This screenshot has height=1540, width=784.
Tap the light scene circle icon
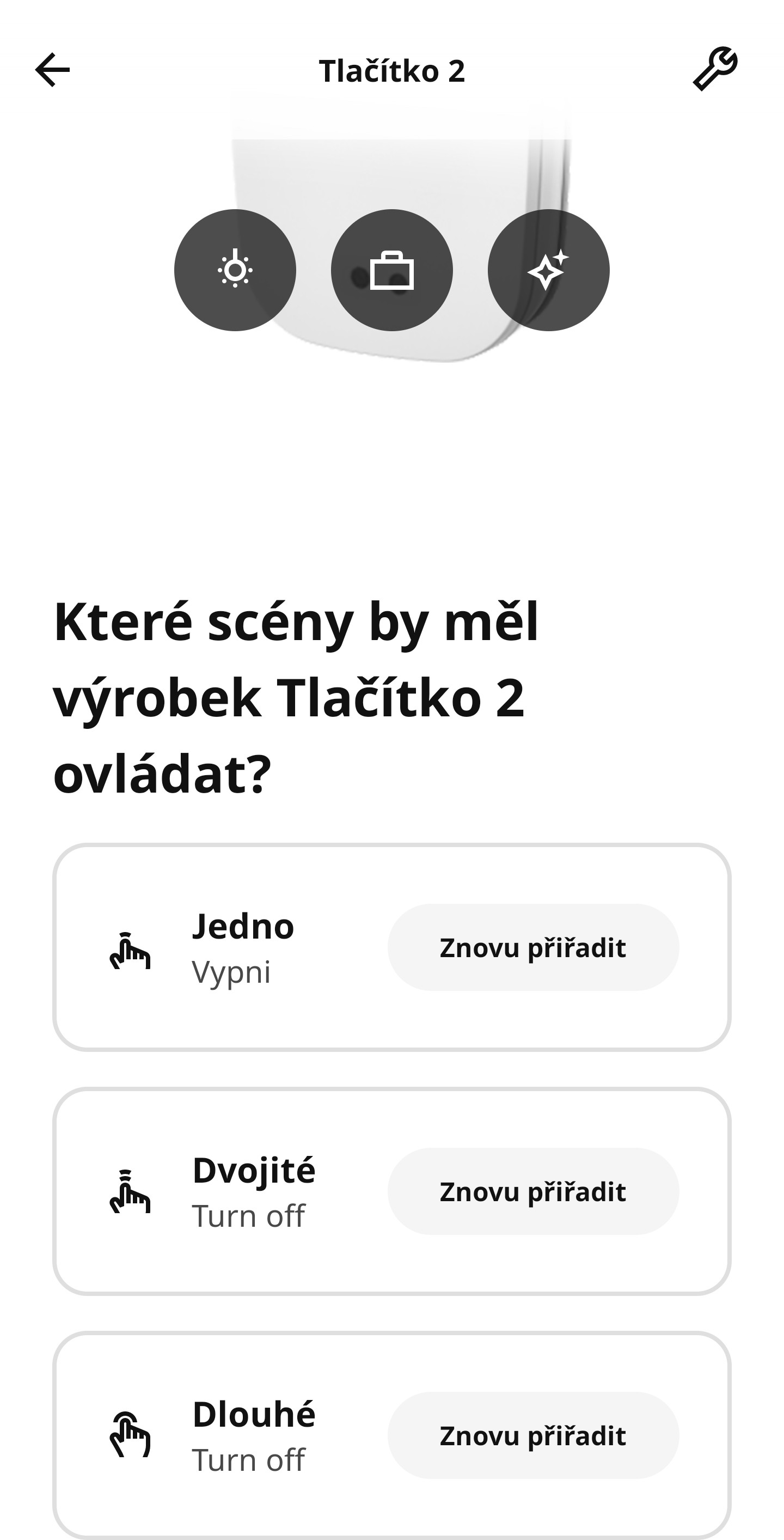pos(235,270)
